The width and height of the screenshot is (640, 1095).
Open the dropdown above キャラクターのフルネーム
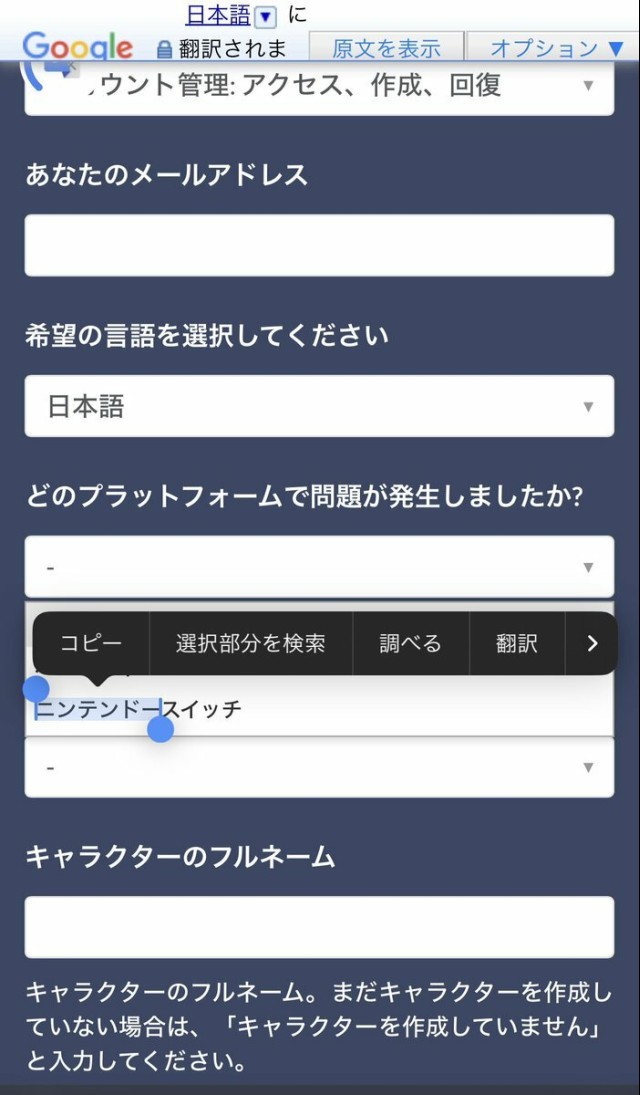tap(319, 767)
